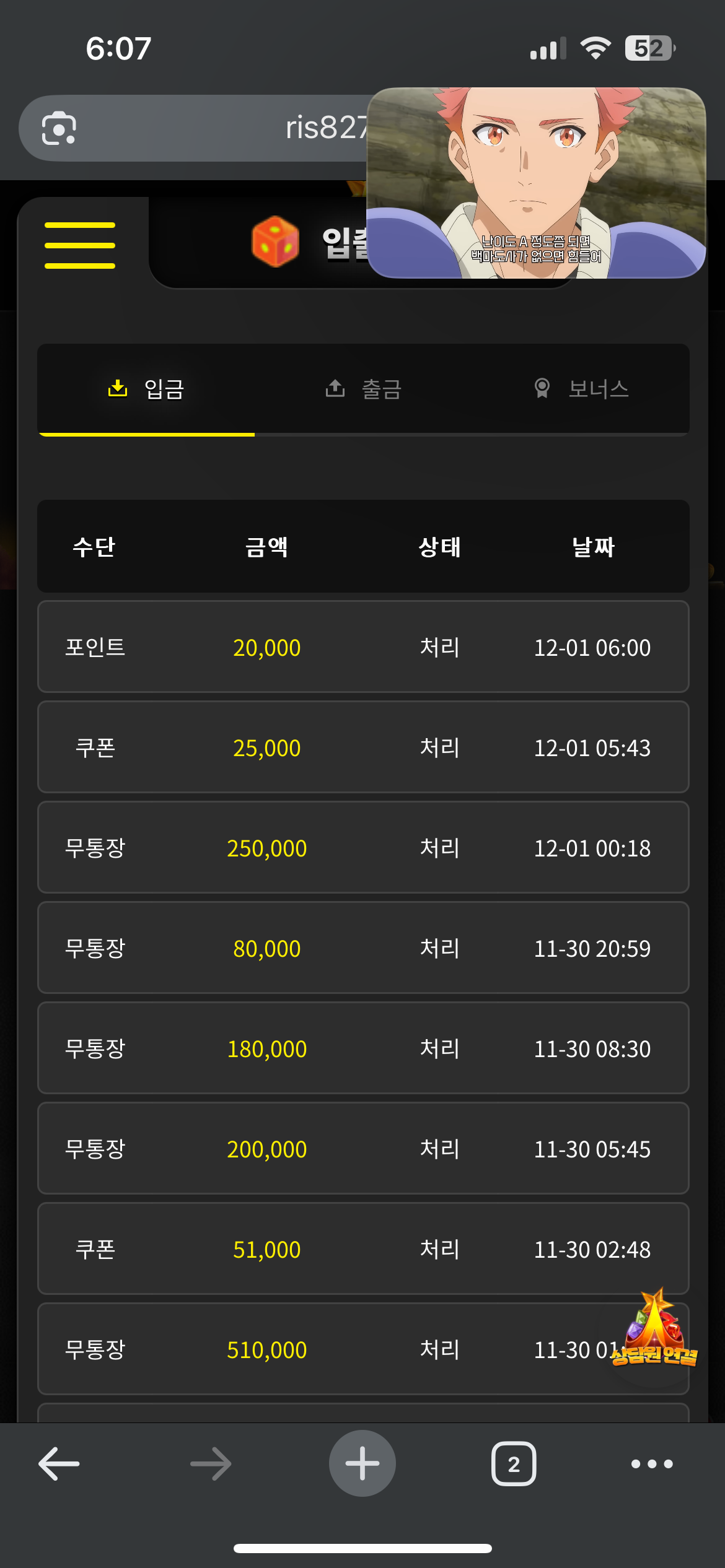Switch to the 출금 tab
Screen dimensions: 725x1568
tap(364, 390)
